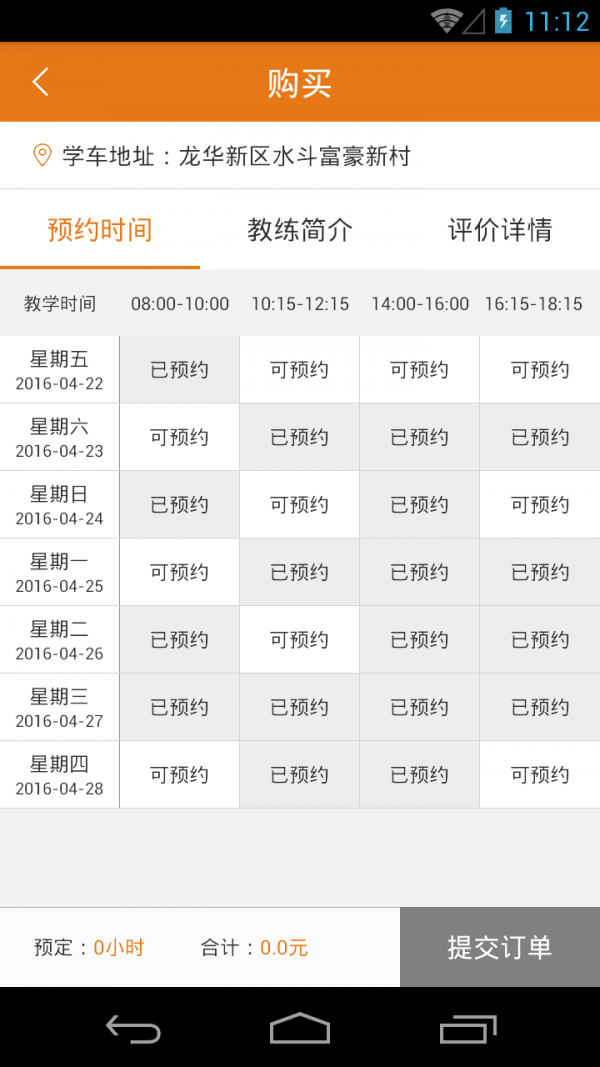
Task: Pick 星期四 16:15-18:15 available slot
Action: [x=540, y=774]
